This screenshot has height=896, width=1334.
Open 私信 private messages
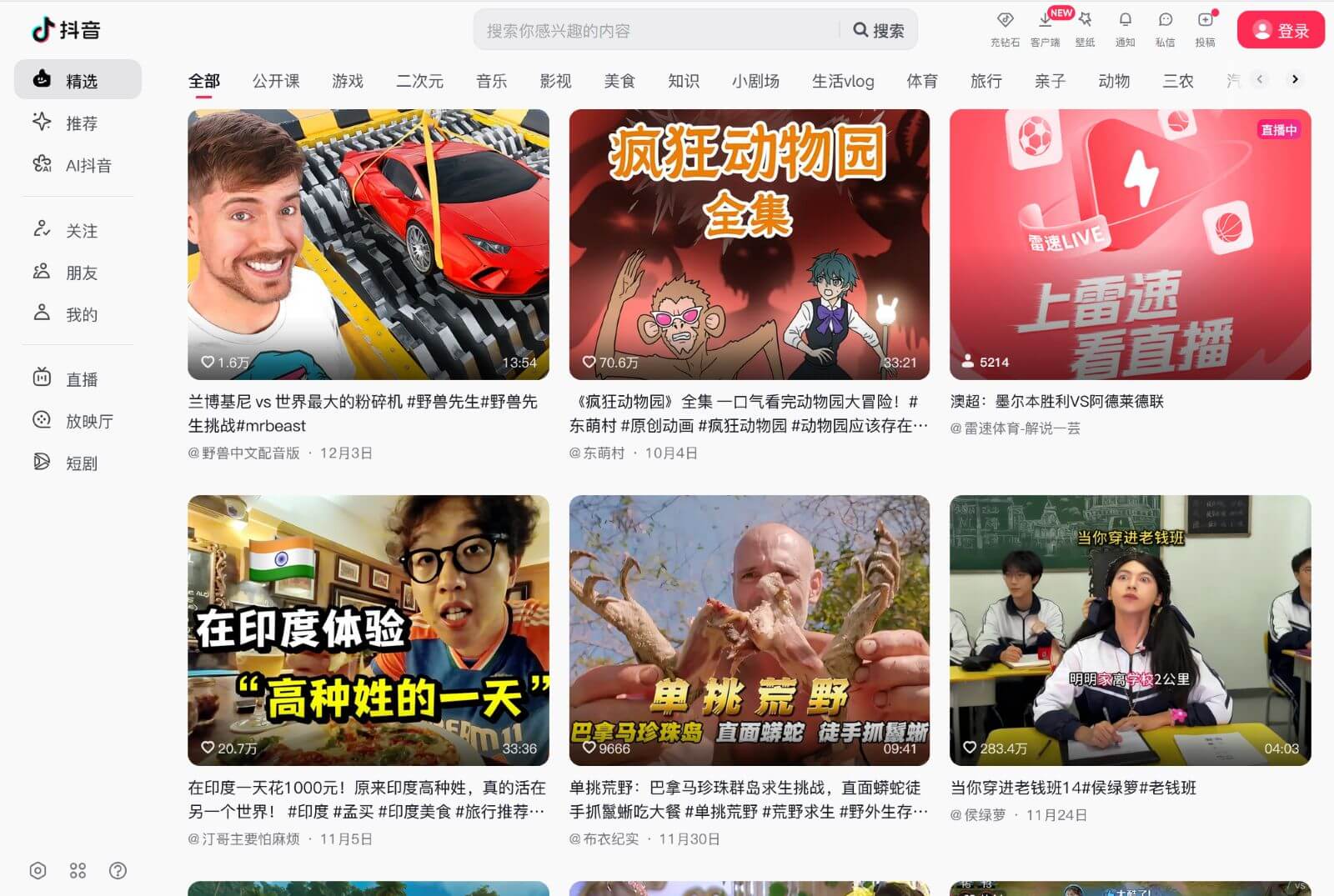[x=1165, y=28]
